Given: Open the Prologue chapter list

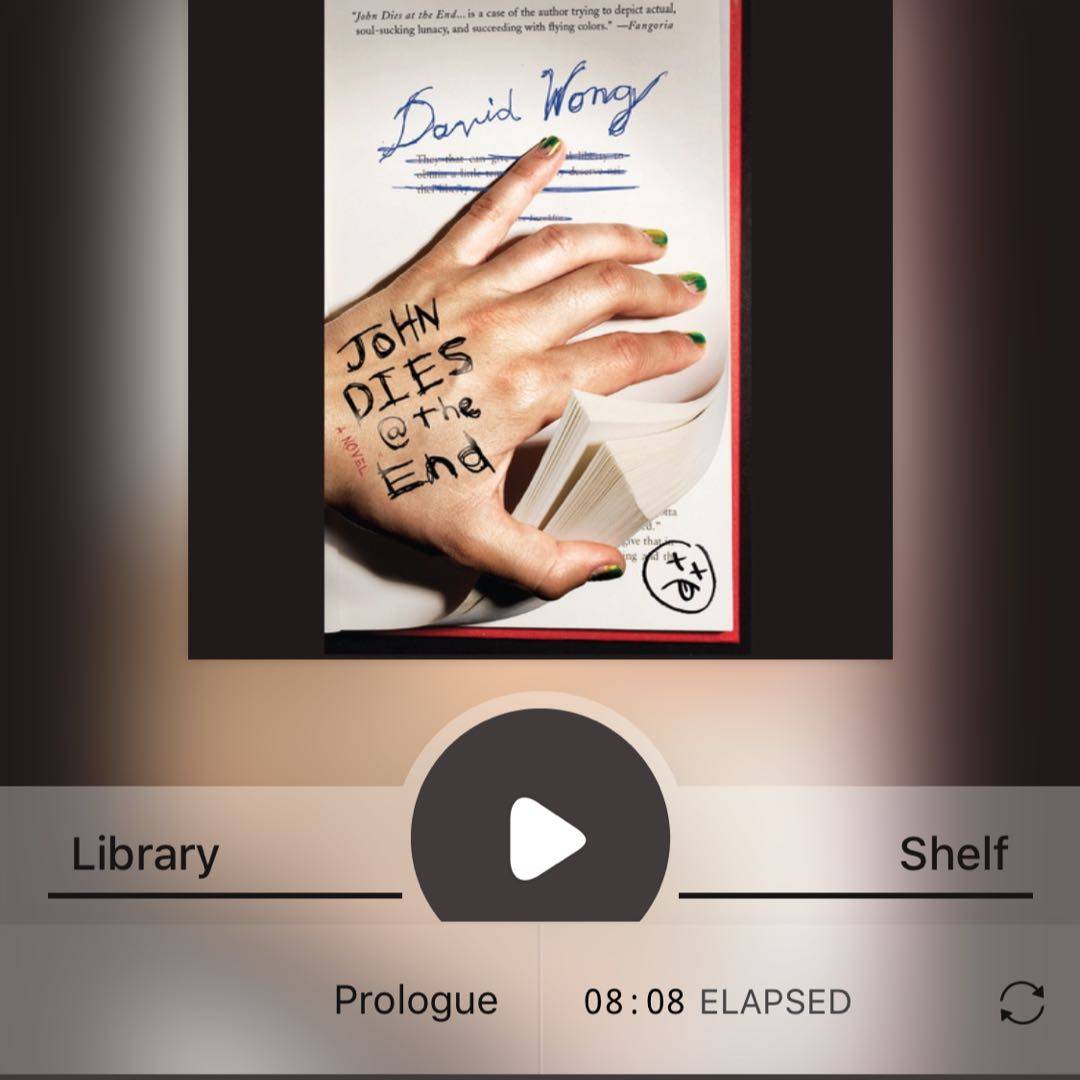Looking at the screenshot, I should click(x=415, y=1000).
